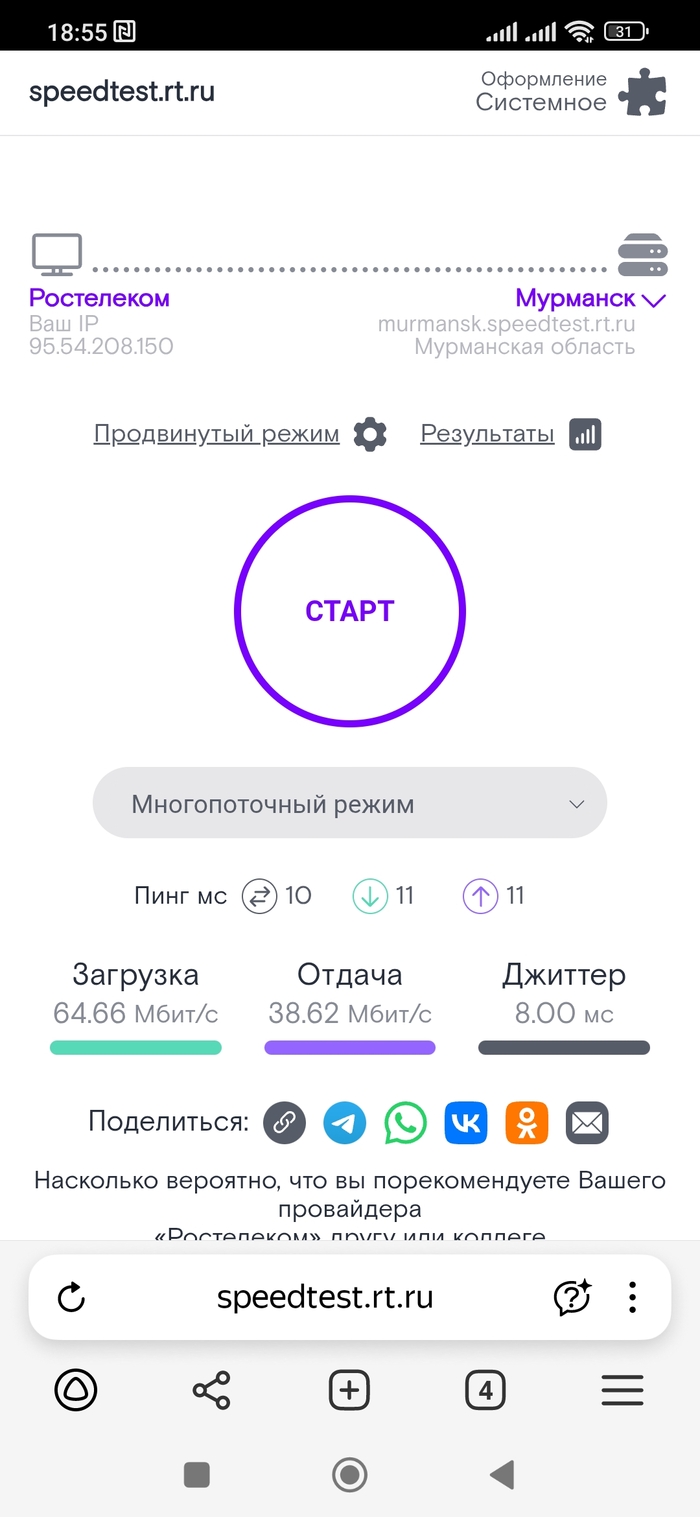Start the speed test with СТАРТ
This screenshot has width=700, height=1517.
349,611
